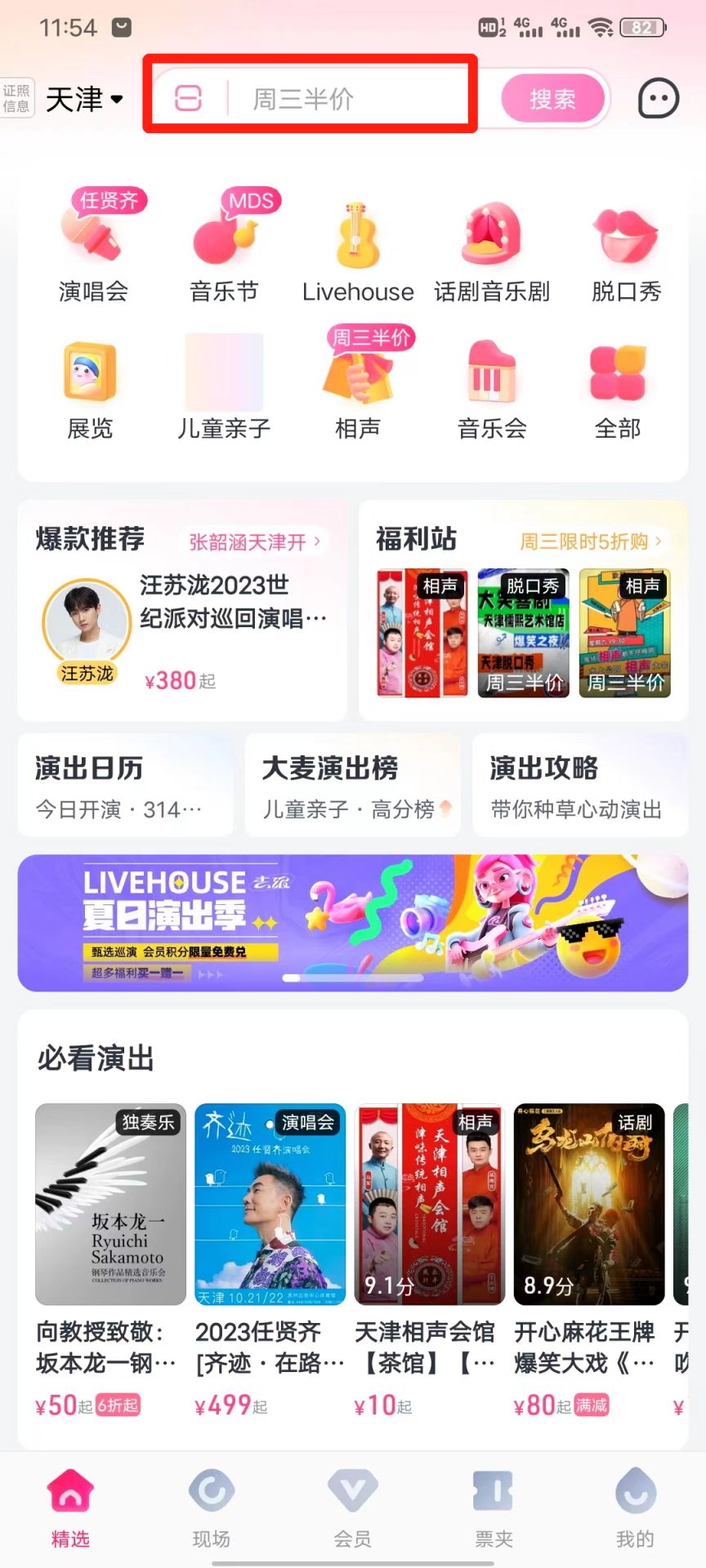
Task: Open the city selector 天津
Action: coord(83,100)
